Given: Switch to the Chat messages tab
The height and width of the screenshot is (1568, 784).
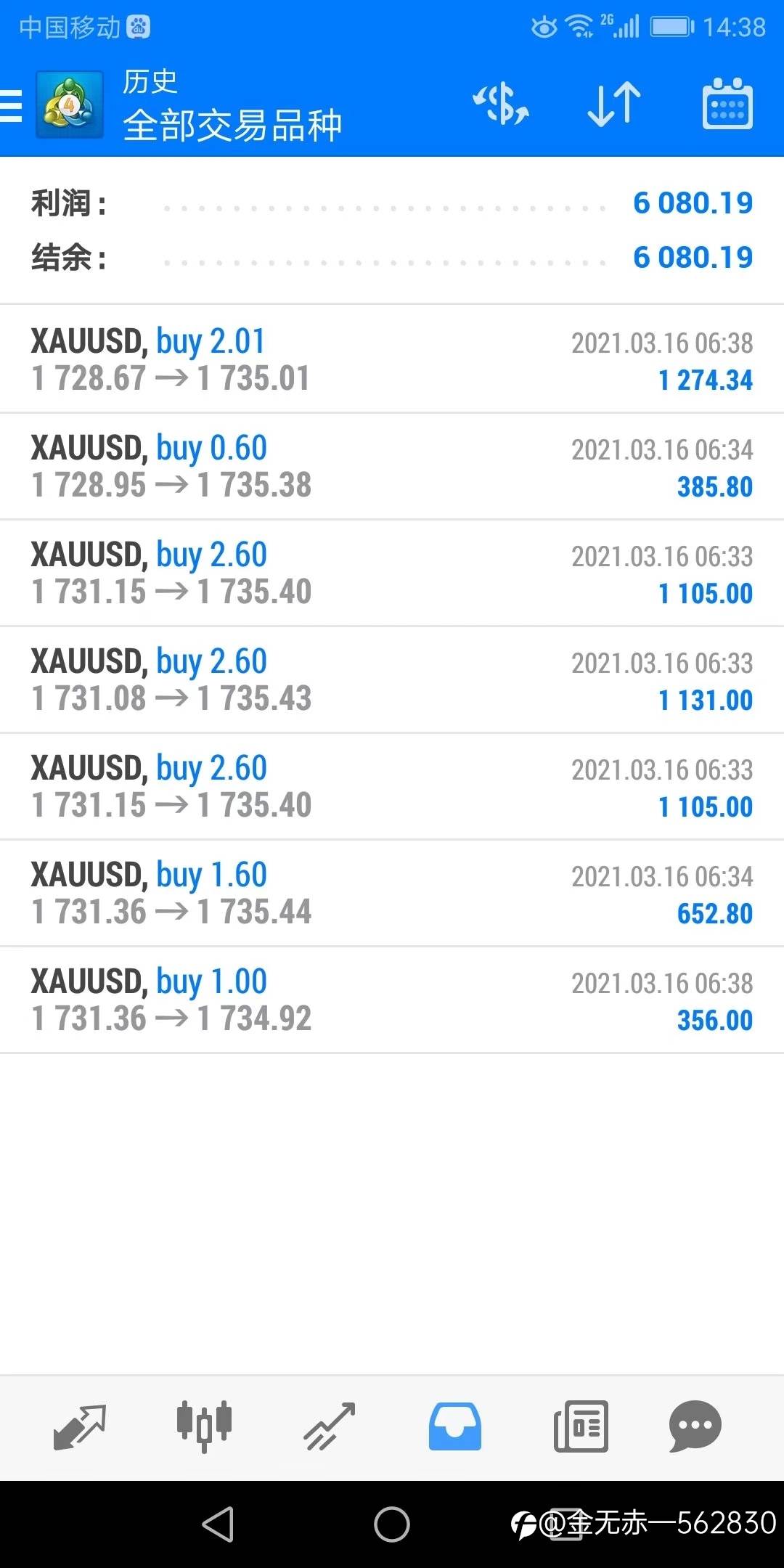Looking at the screenshot, I should 695,1426.
